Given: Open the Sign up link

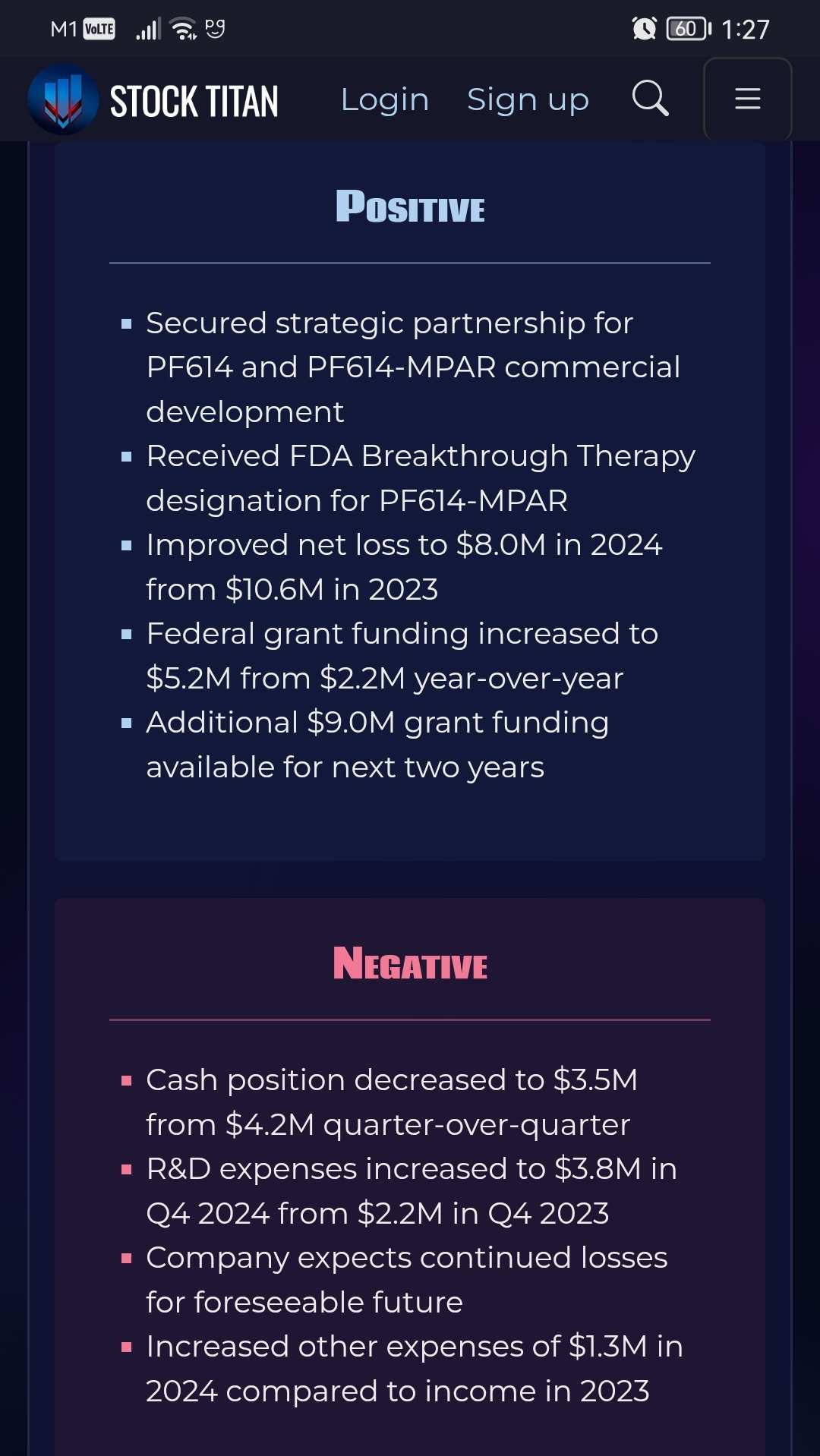Looking at the screenshot, I should 528,99.
